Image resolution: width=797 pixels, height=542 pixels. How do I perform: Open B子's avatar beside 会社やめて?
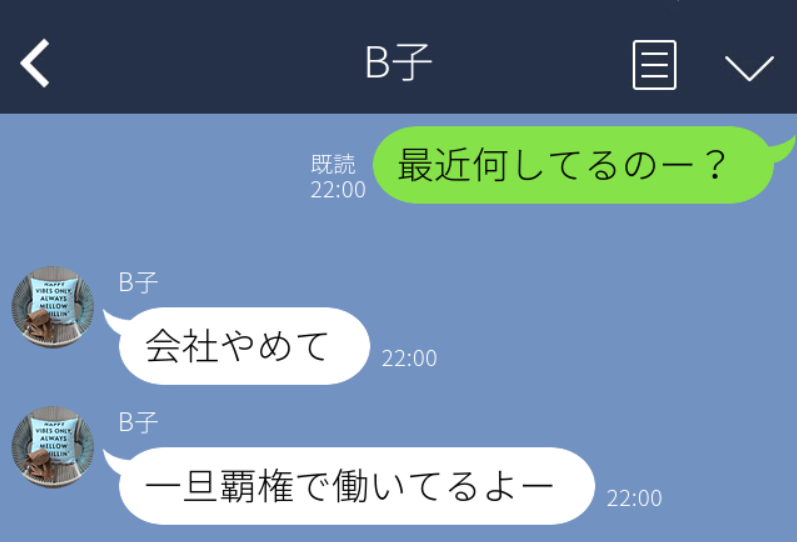51,306
